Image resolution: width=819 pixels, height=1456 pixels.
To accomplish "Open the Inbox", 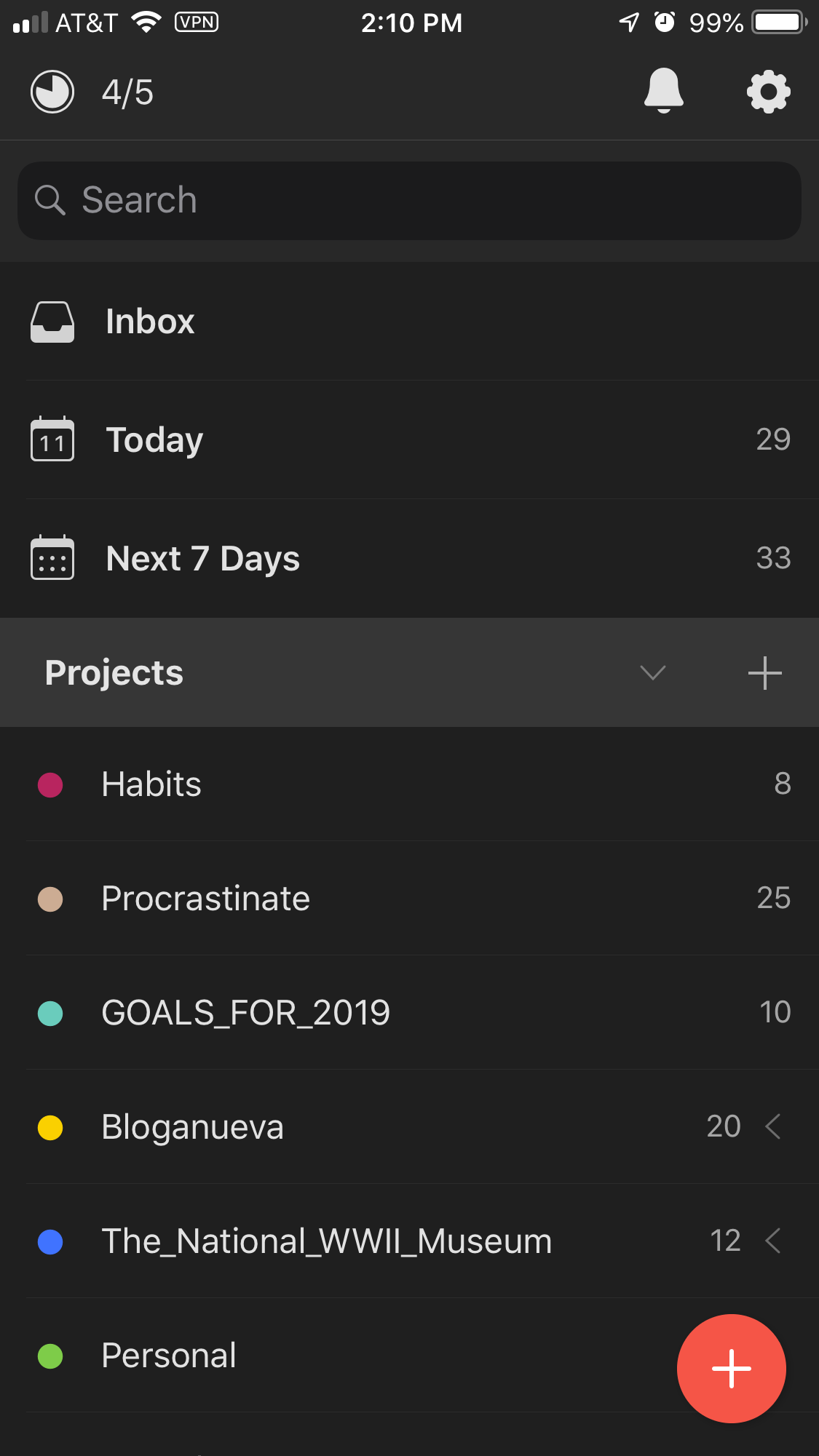I will 409,322.
